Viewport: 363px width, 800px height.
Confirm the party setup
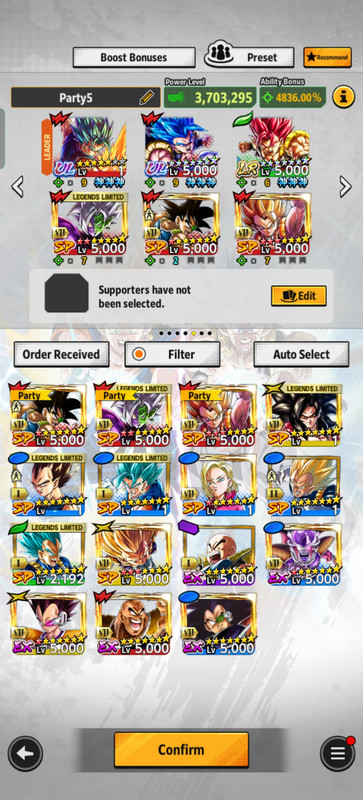tap(181, 749)
